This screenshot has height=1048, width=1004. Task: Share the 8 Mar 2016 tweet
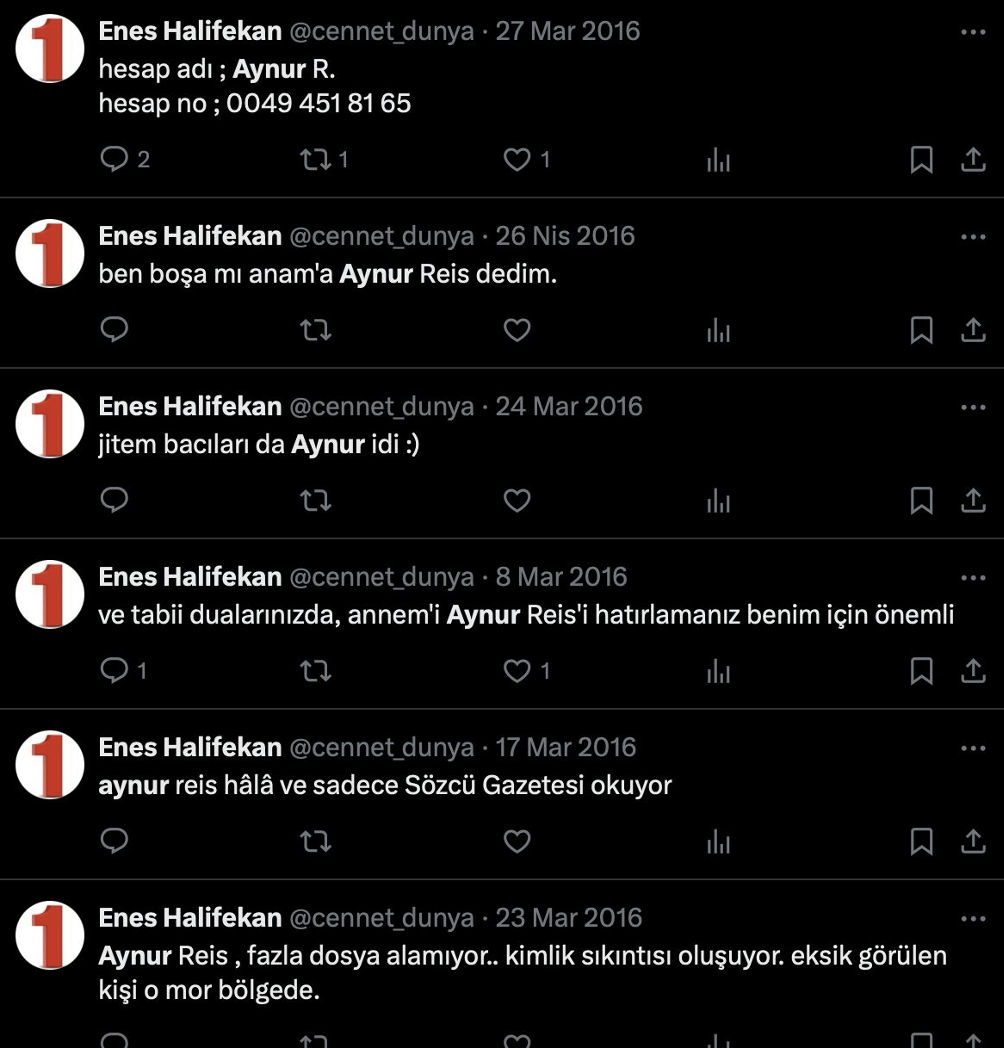tap(973, 671)
